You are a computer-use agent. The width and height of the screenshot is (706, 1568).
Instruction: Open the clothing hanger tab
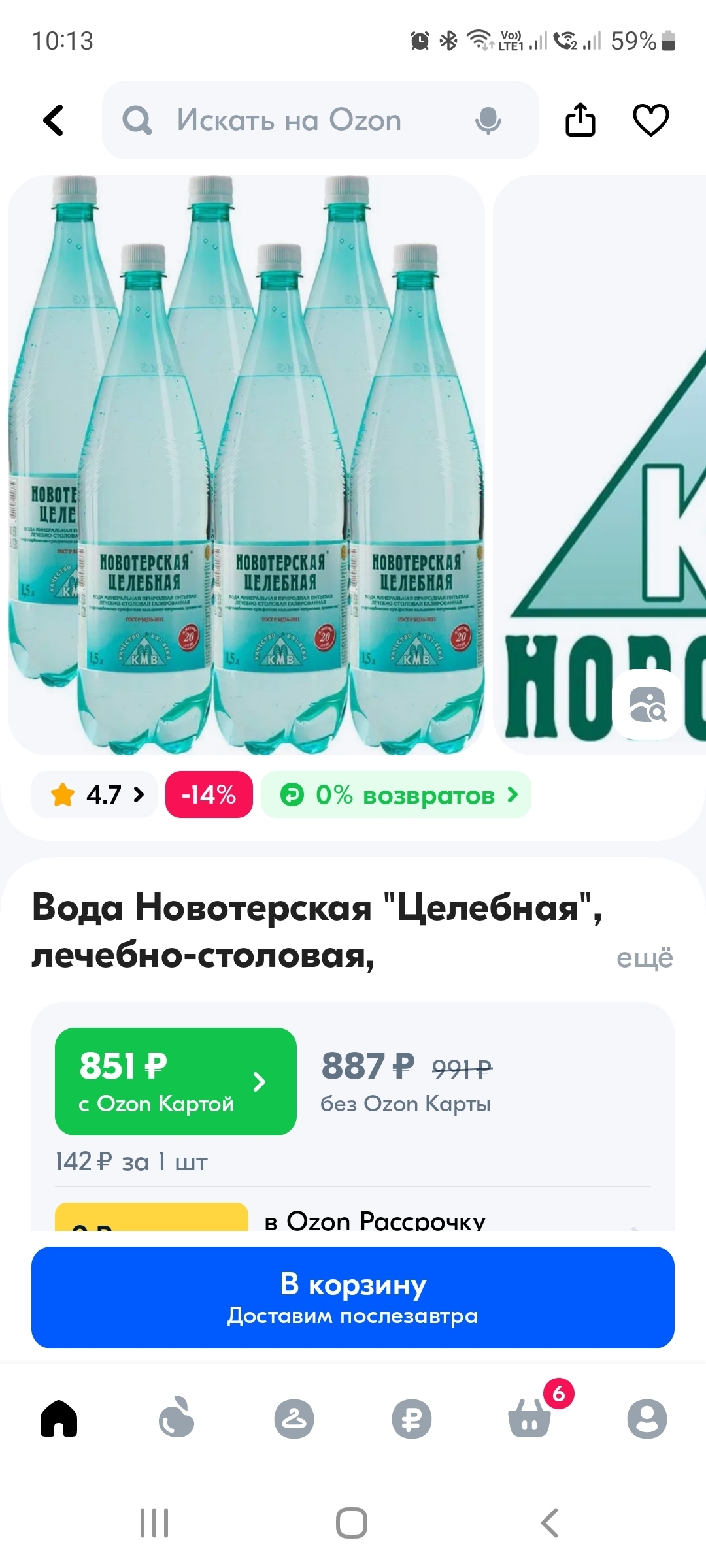(x=294, y=1419)
